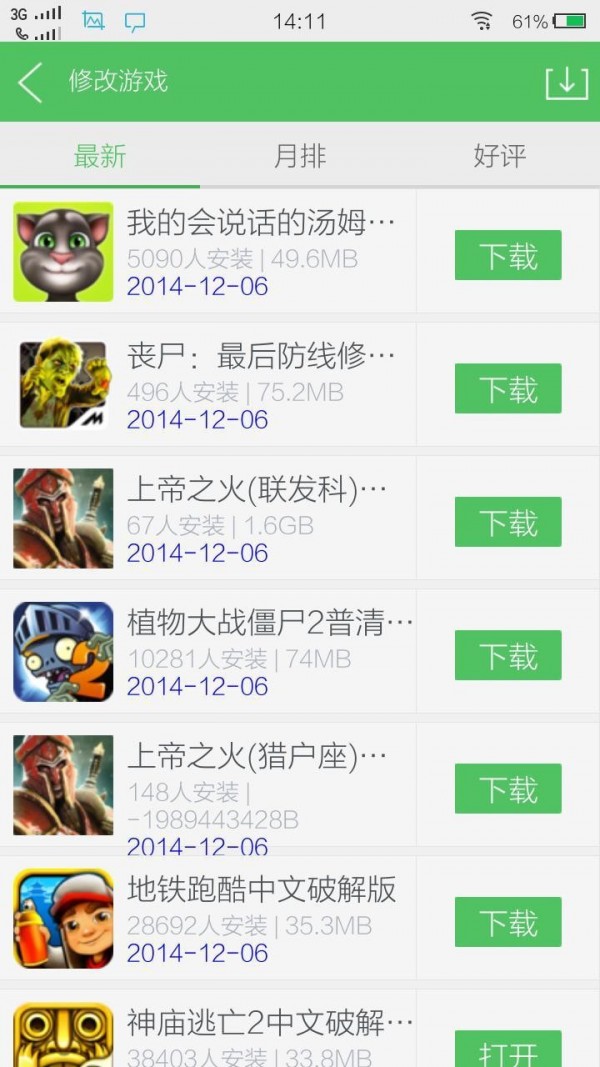Switch to the 月排 tab
600x1067 pixels.
click(x=300, y=156)
